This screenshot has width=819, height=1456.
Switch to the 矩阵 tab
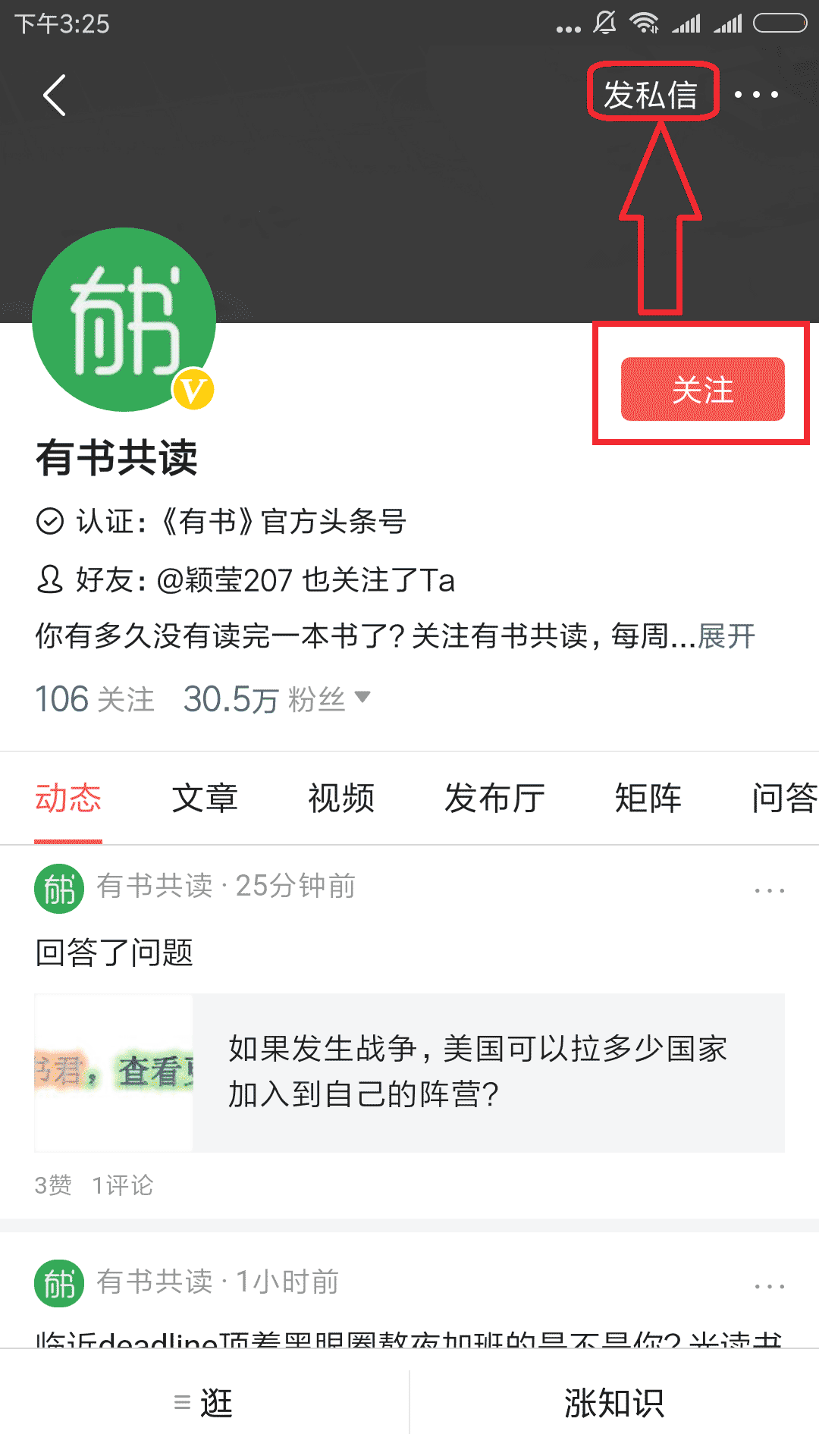click(x=648, y=799)
